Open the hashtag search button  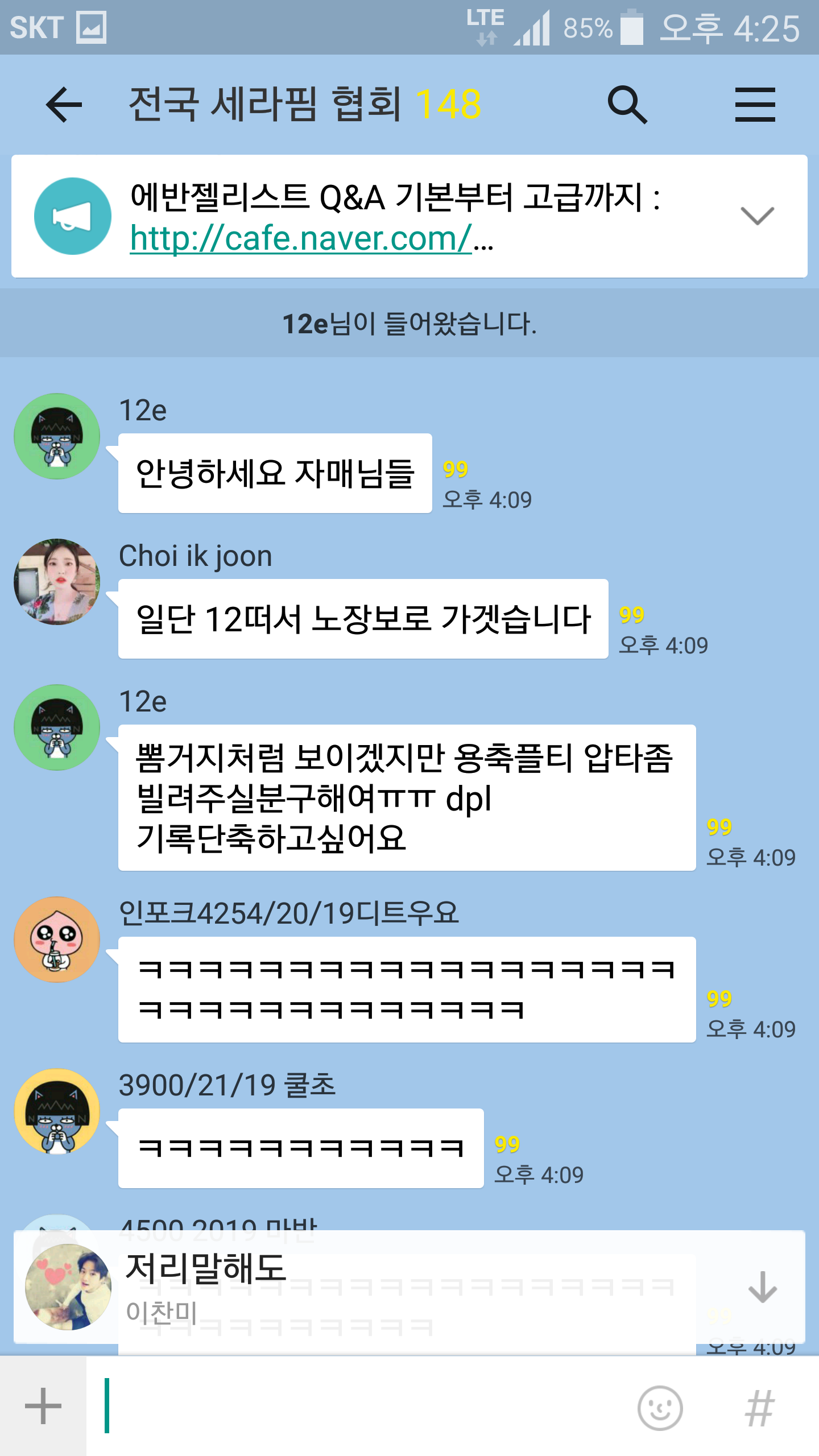pyautogui.click(x=760, y=1408)
